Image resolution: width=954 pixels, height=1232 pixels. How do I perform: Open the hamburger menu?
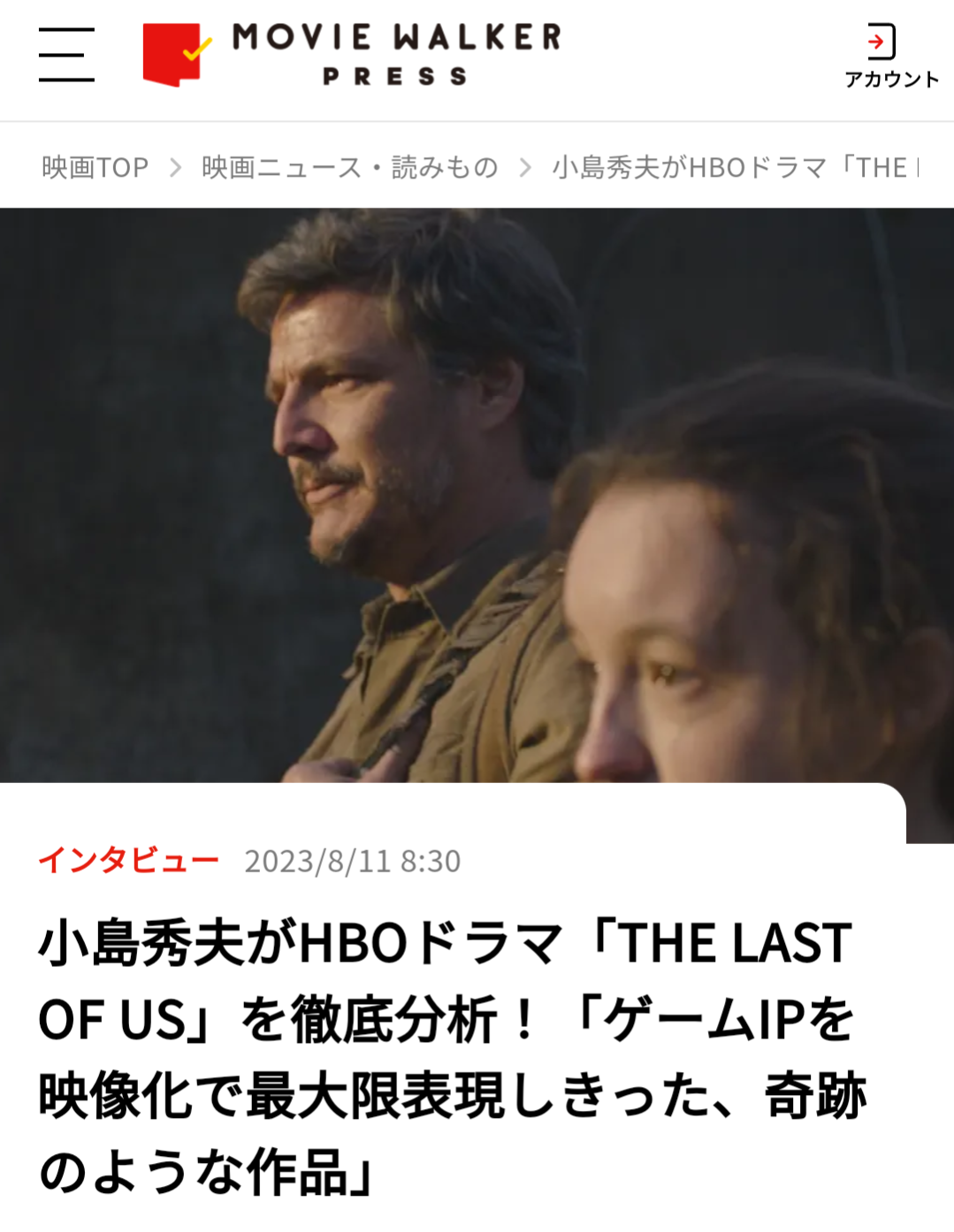tap(66, 55)
